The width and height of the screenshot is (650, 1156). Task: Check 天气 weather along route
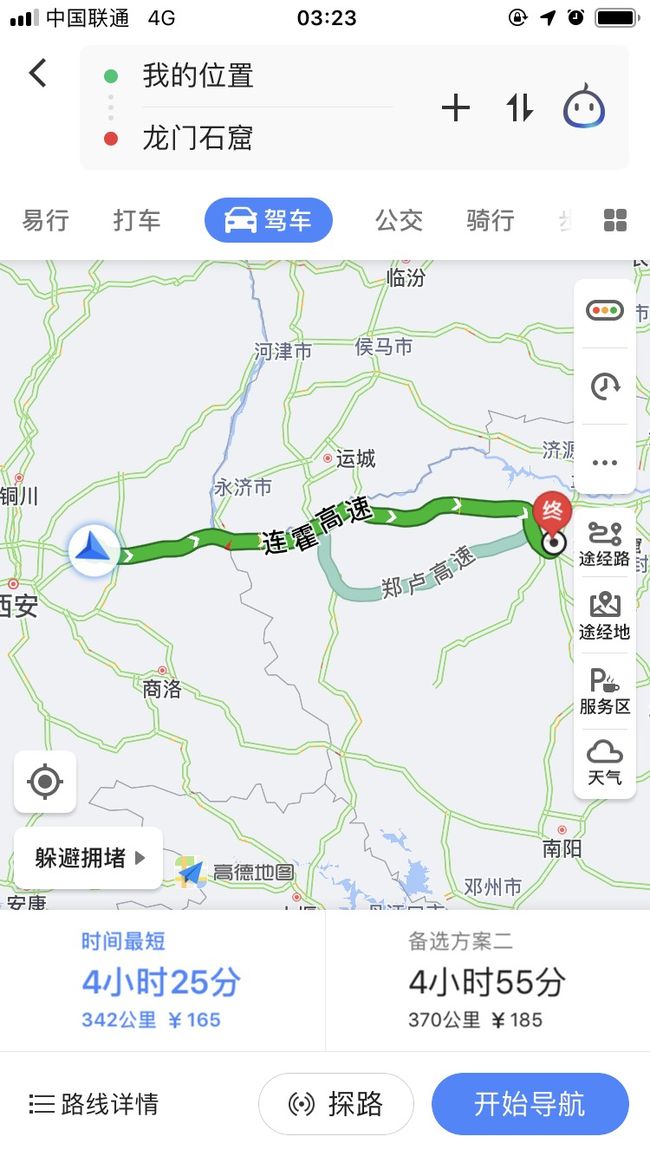(x=605, y=764)
